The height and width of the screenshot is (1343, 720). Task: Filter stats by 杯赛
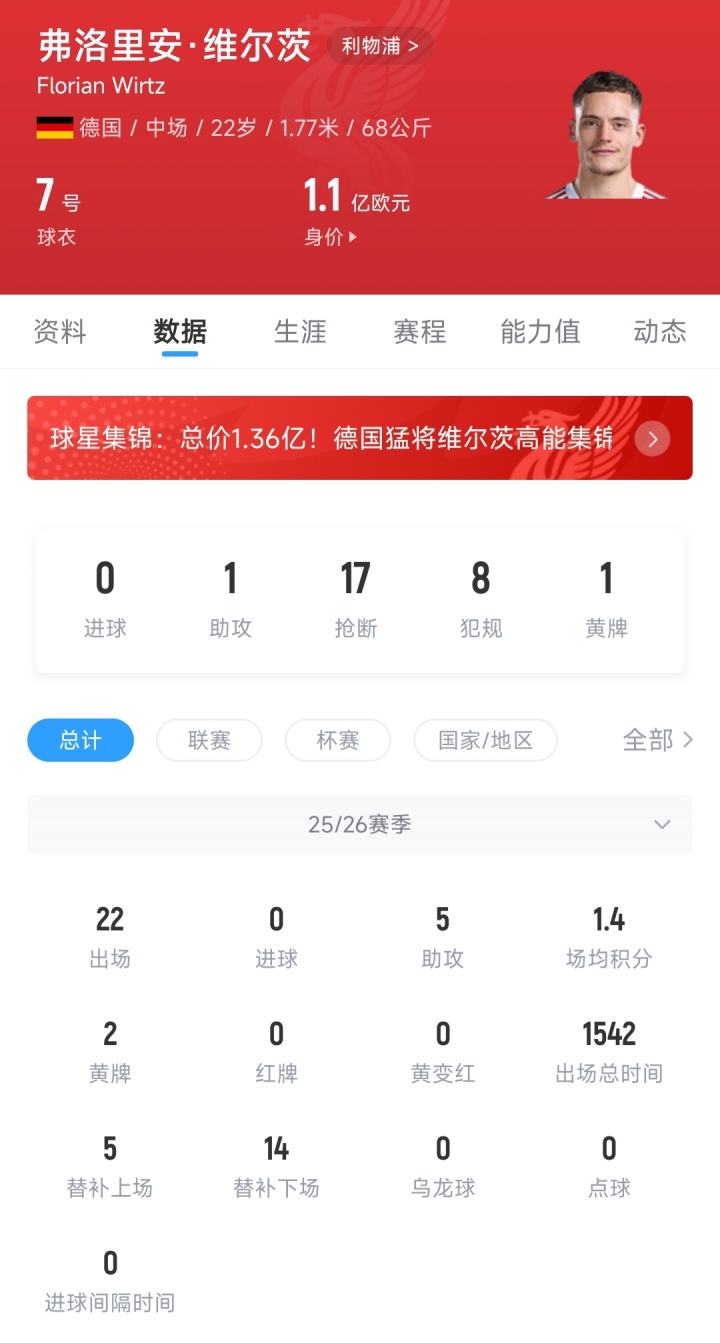(x=337, y=741)
